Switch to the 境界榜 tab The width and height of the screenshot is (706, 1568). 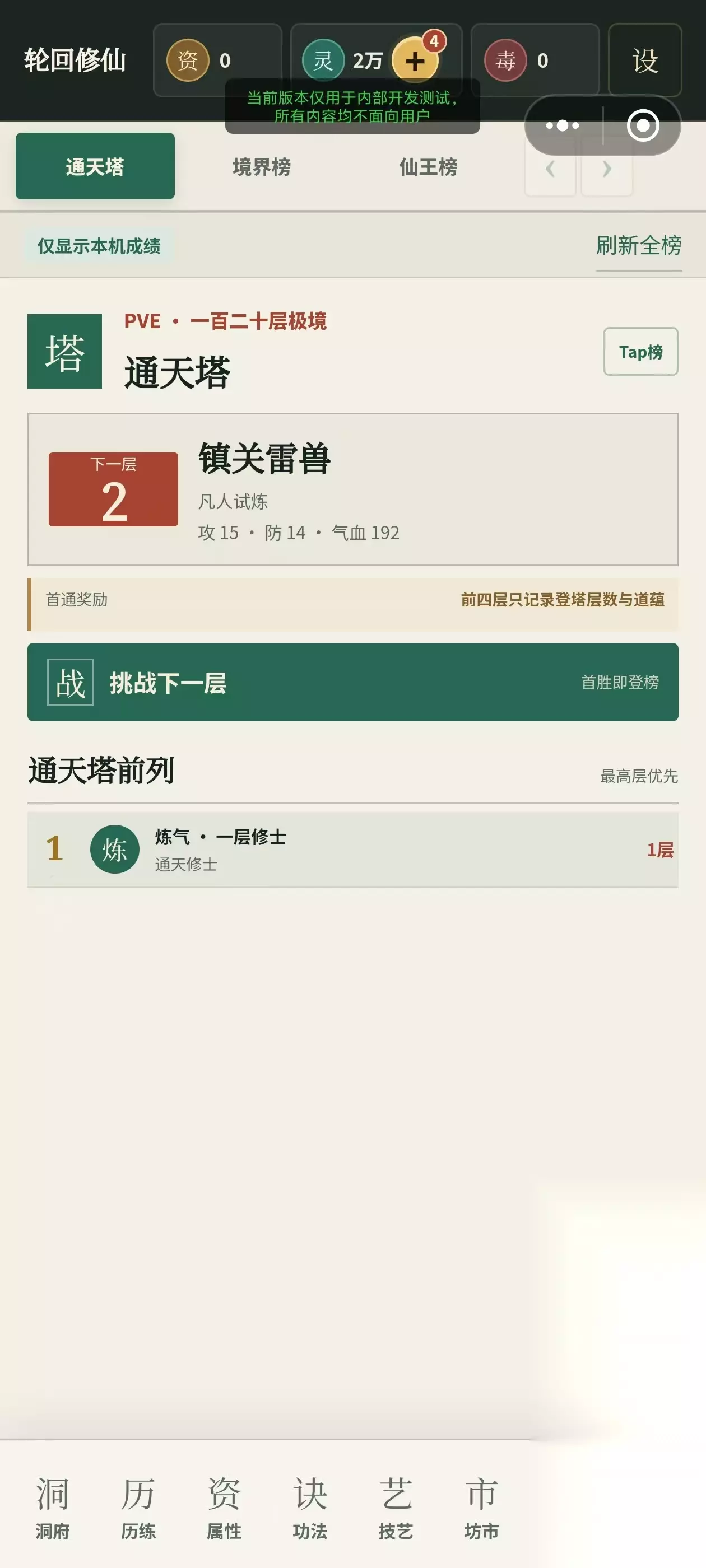tap(261, 166)
